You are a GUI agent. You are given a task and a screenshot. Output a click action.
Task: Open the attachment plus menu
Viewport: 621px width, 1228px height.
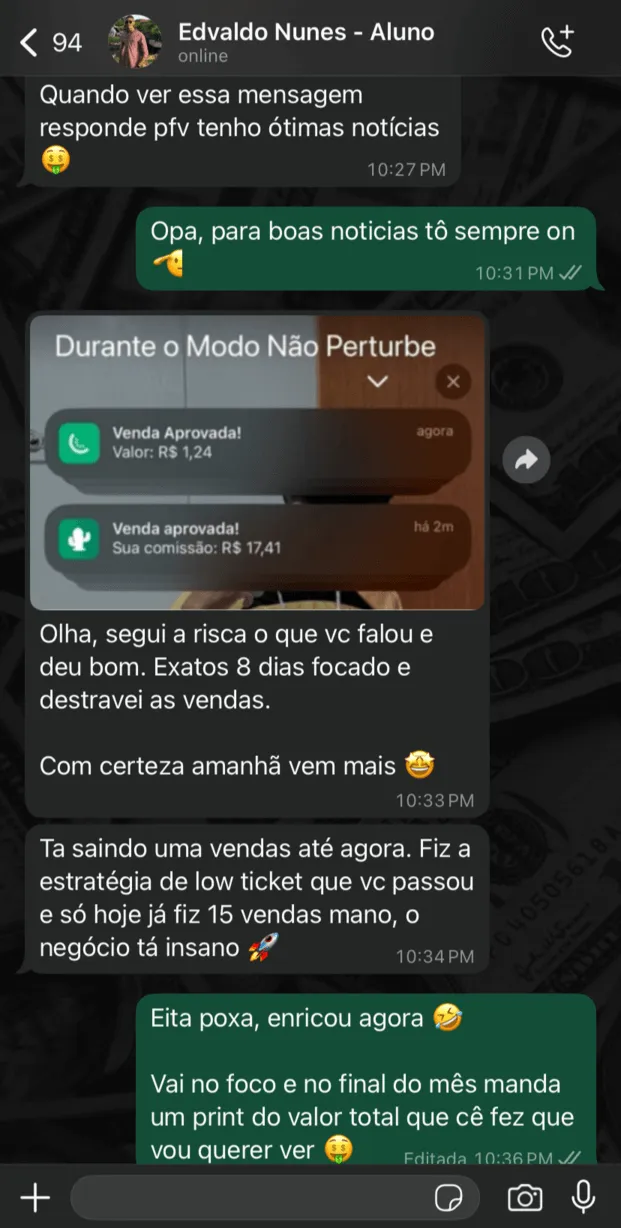pyautogui.click(x=35, y=1197)
